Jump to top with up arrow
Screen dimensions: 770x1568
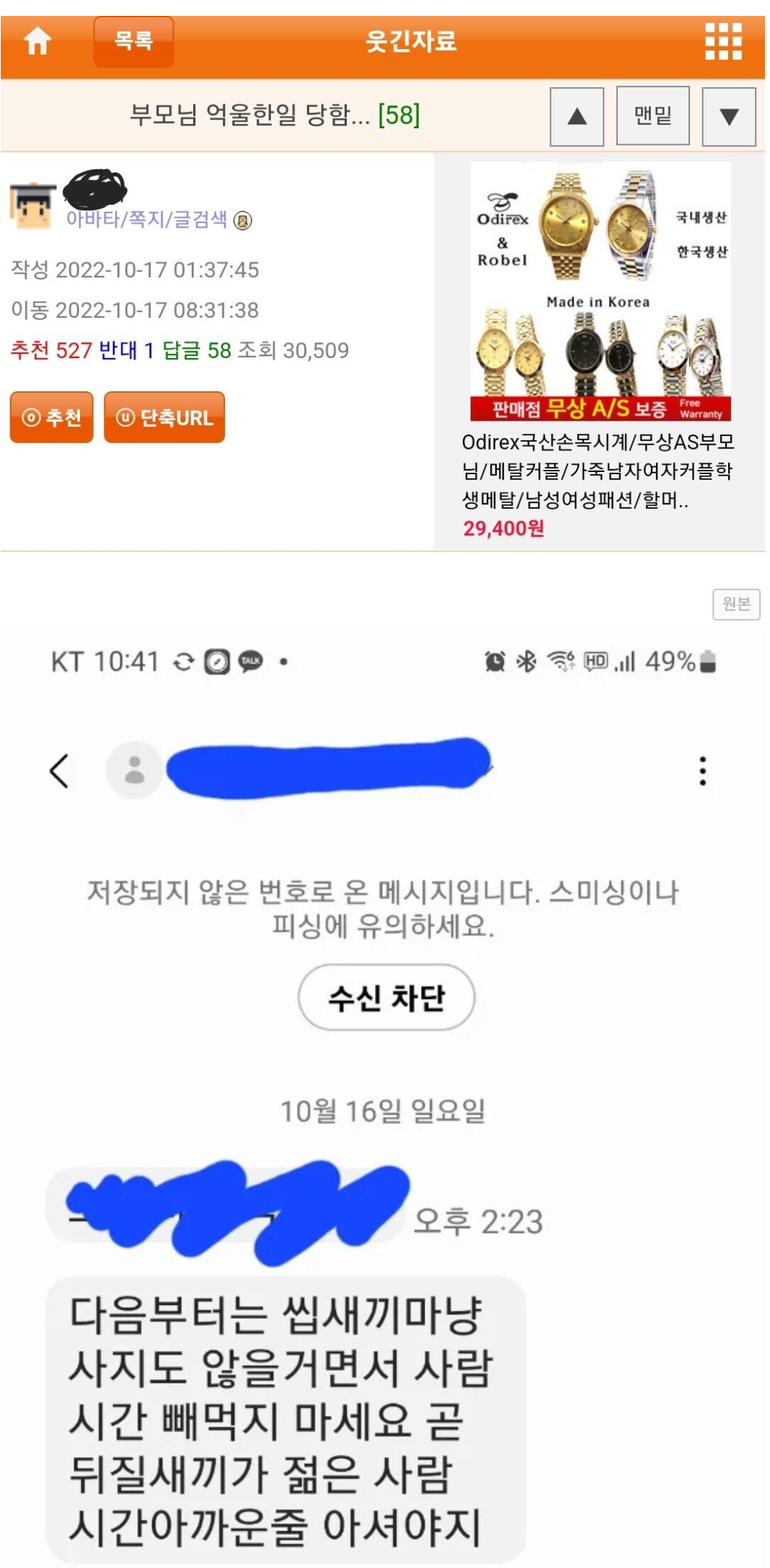(576, 117)
